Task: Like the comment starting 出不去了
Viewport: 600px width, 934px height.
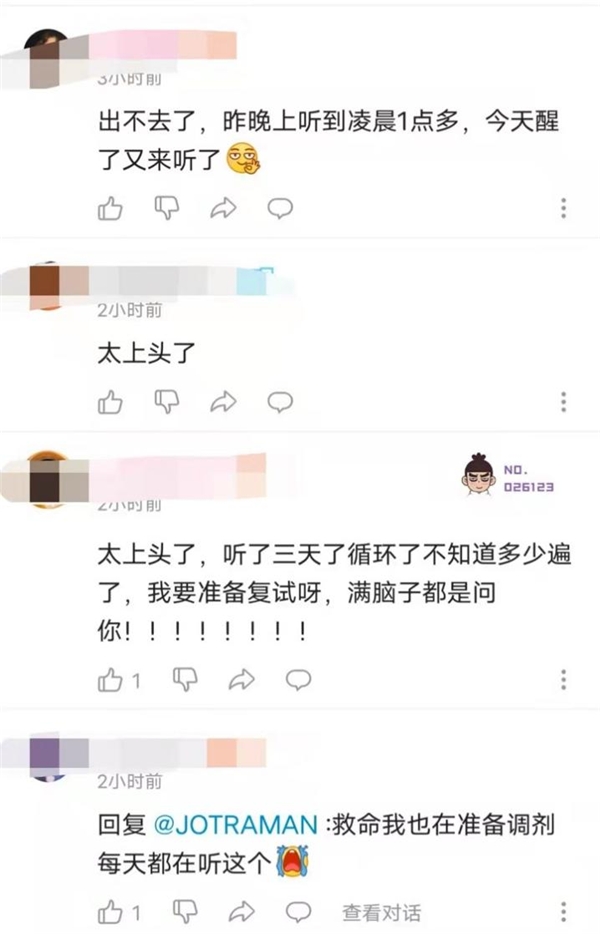Action: (x=110, y=208)
